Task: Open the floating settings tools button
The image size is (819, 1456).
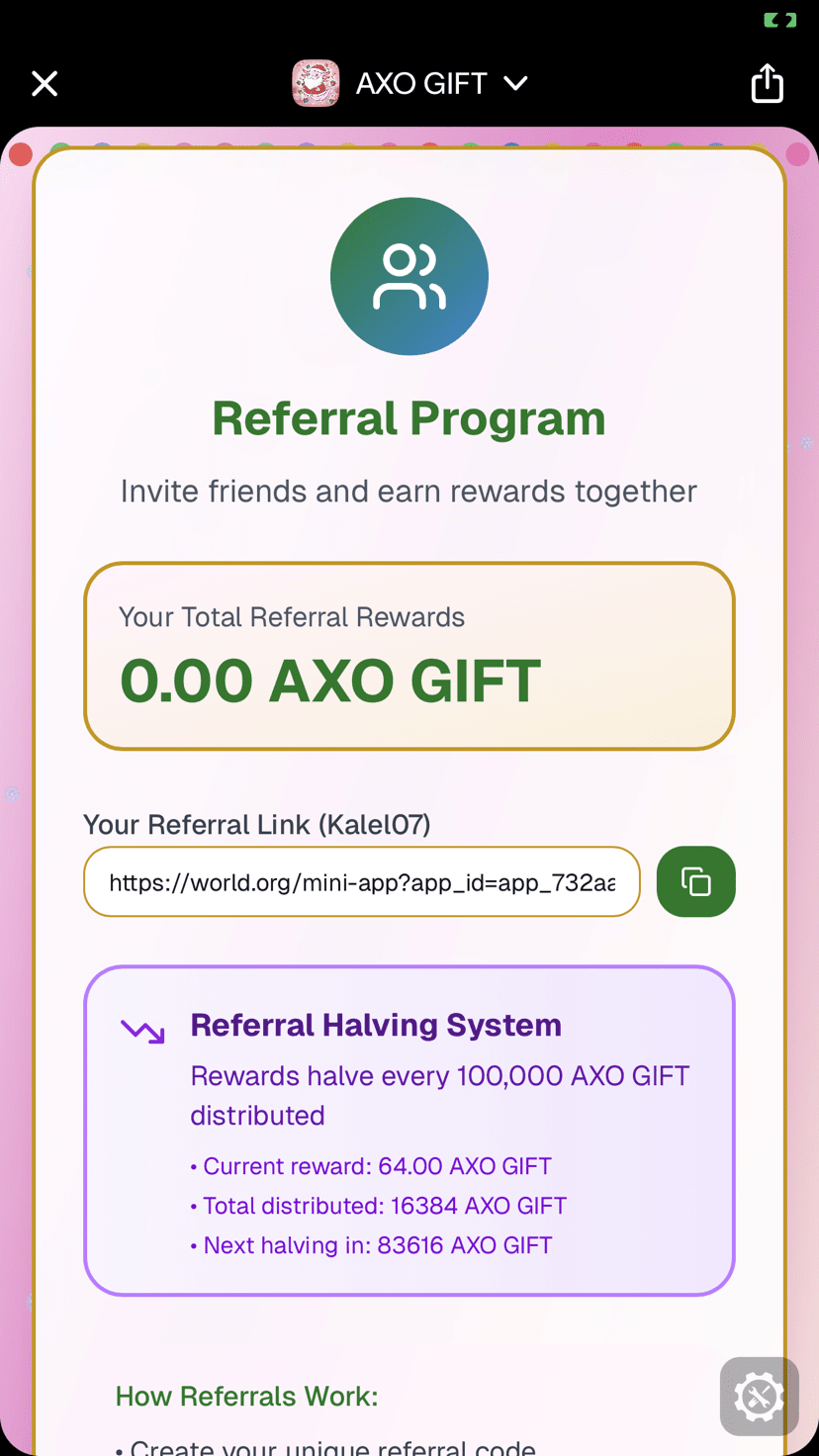Action: click(x=759, y=1396)
